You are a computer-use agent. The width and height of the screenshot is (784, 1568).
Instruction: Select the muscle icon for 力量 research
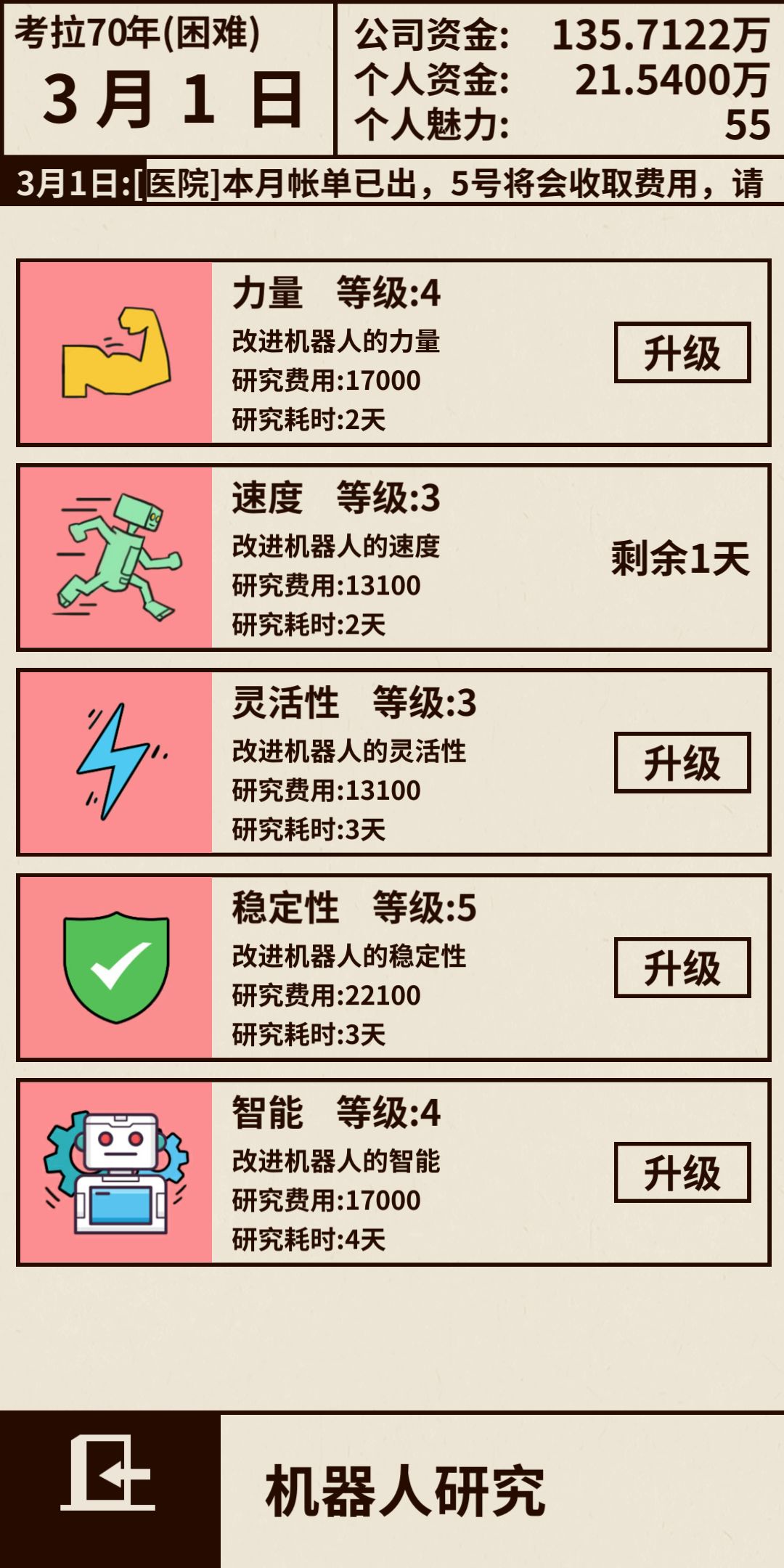[x=116, y=354]
